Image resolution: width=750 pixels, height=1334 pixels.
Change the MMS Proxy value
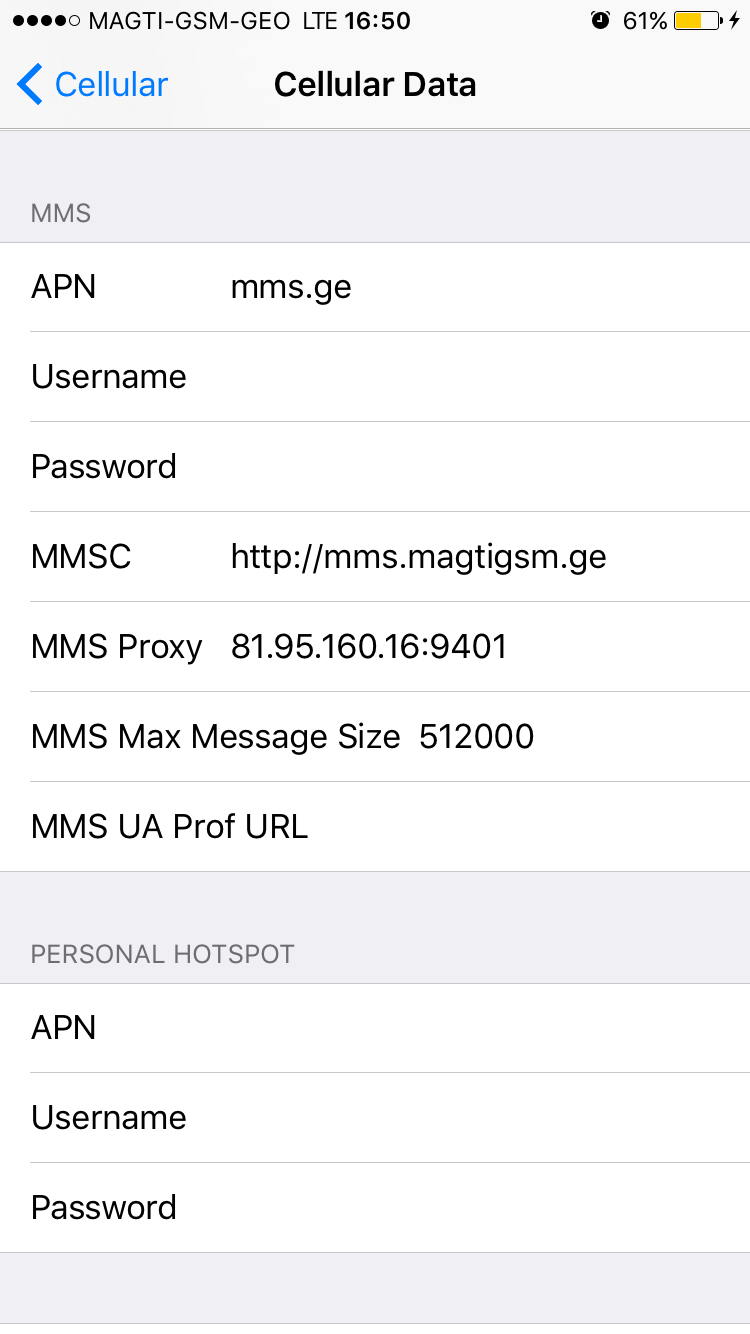click(x=375, y=647)
